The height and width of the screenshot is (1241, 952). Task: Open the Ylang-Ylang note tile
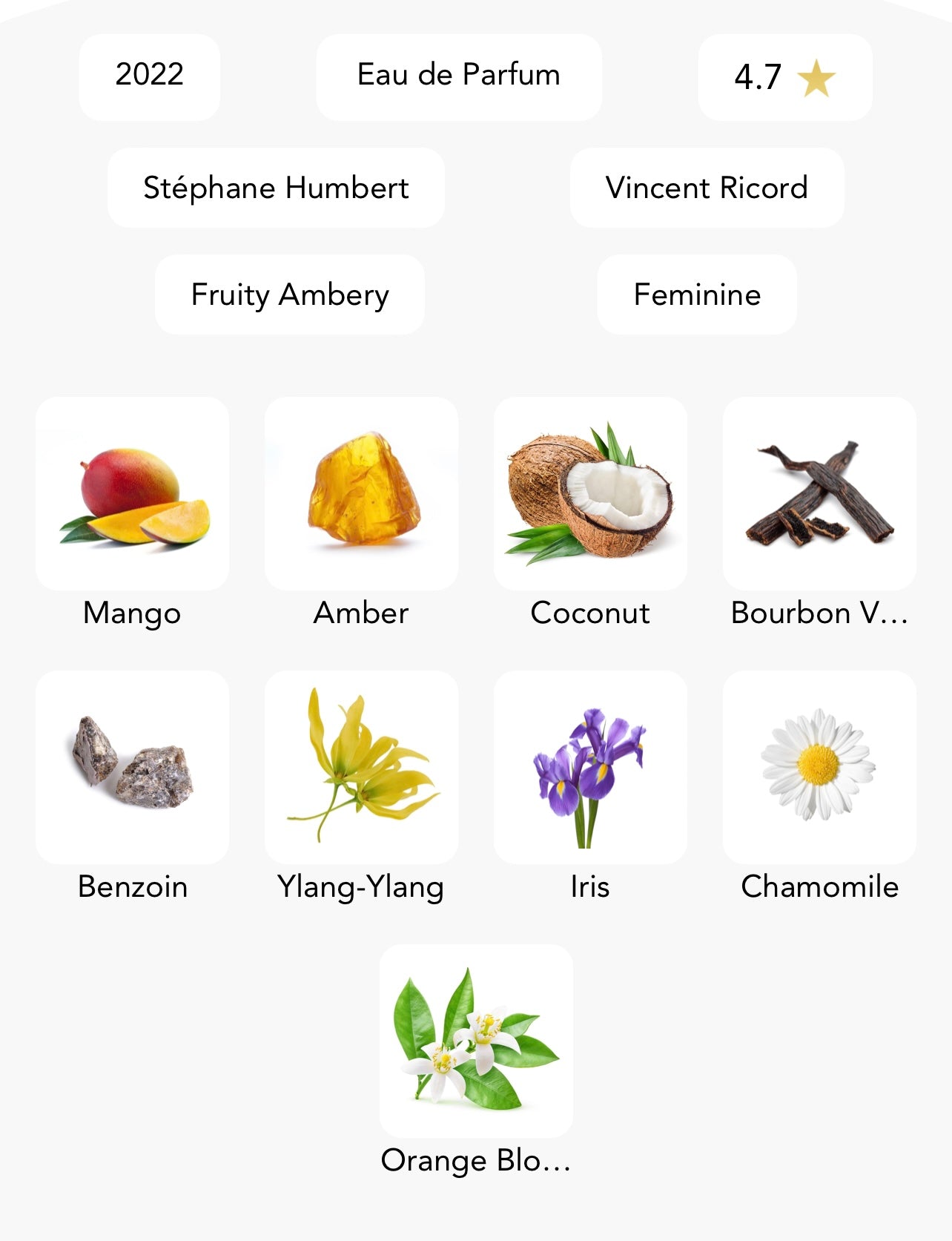361,767
